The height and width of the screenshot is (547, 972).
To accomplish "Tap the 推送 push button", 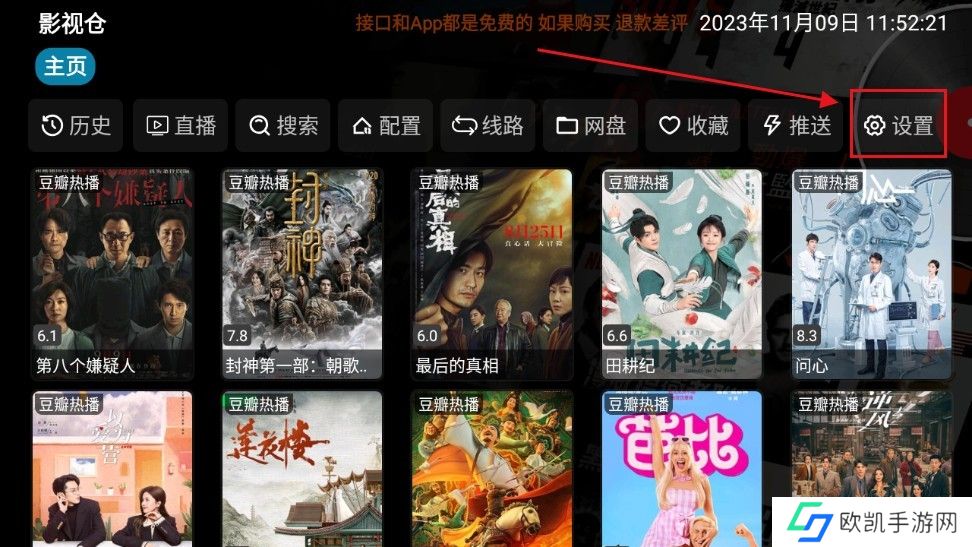I will click(796, 125).
